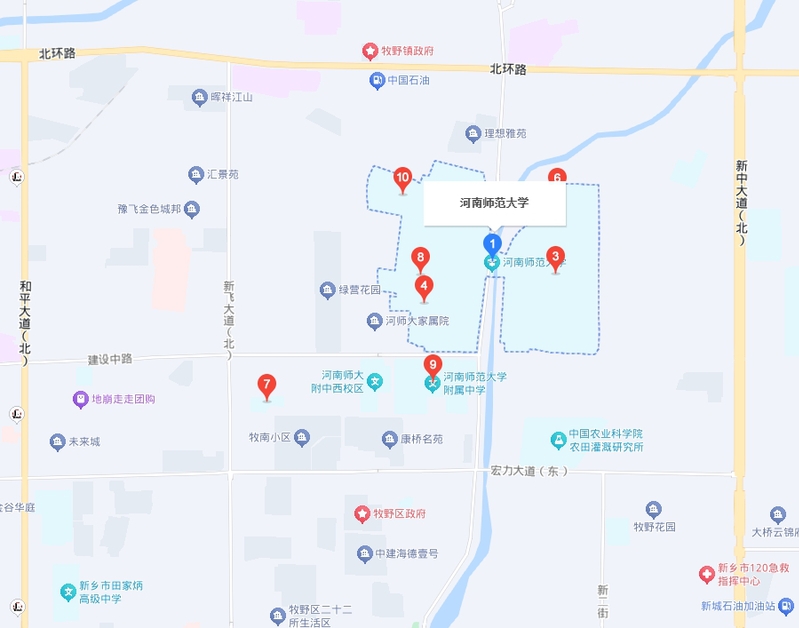Open red map marker number 4
The width and height of the screenshot is (799, 628).
424,287
